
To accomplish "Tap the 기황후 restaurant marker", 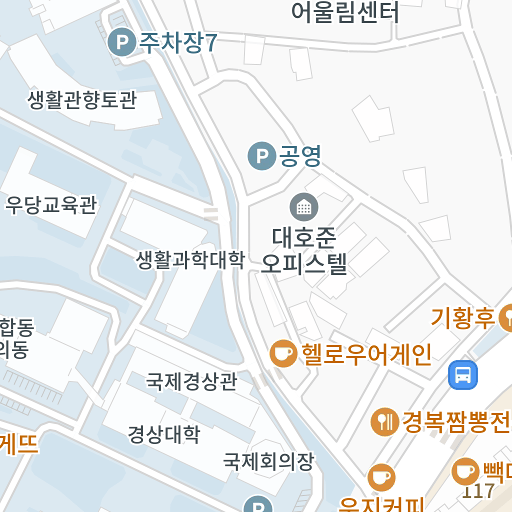I will (506, 318).
